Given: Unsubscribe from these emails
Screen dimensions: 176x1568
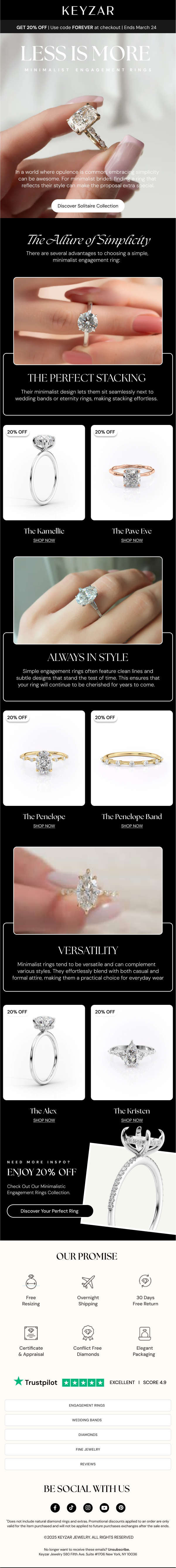Looking at the screenshot, I should coord(119,1549).
